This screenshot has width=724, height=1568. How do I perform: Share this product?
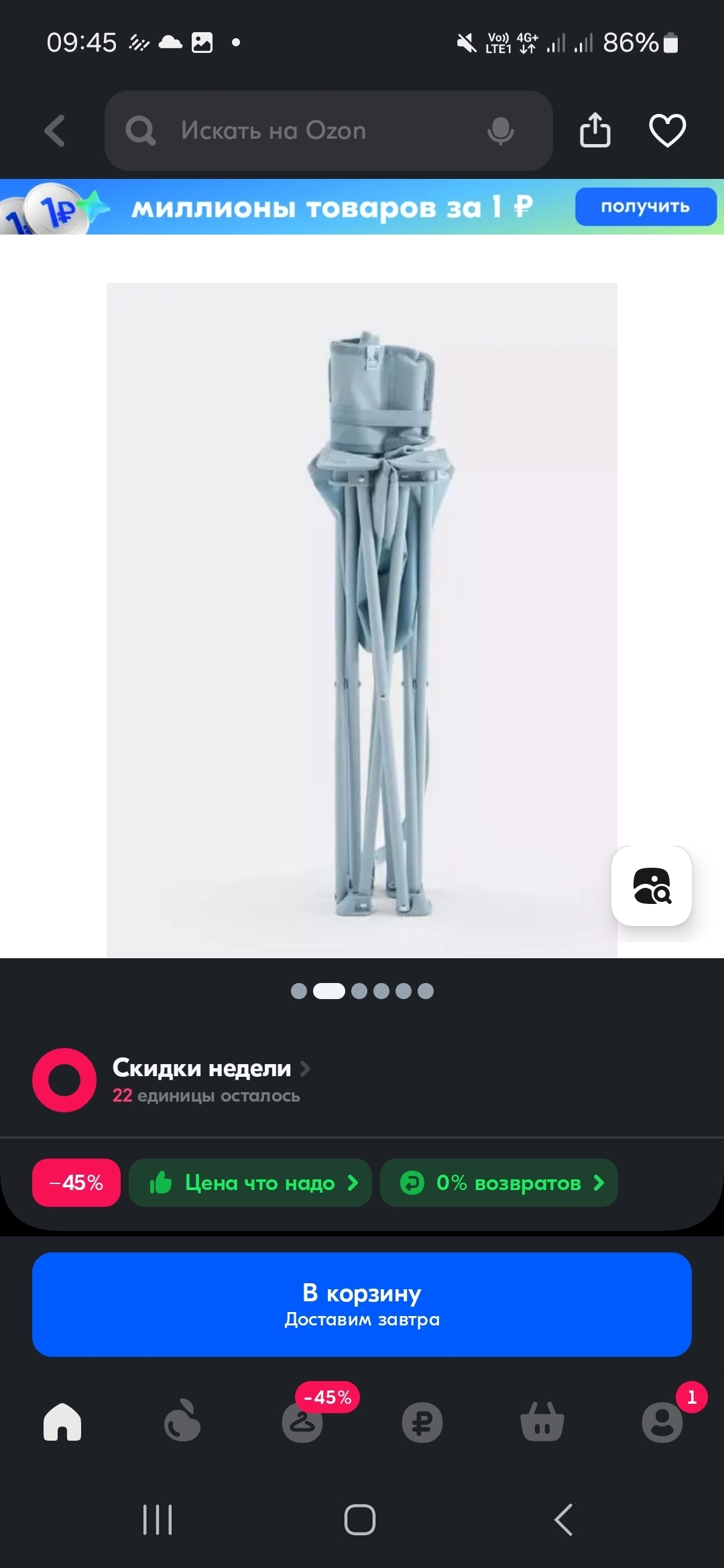[595, 130]
